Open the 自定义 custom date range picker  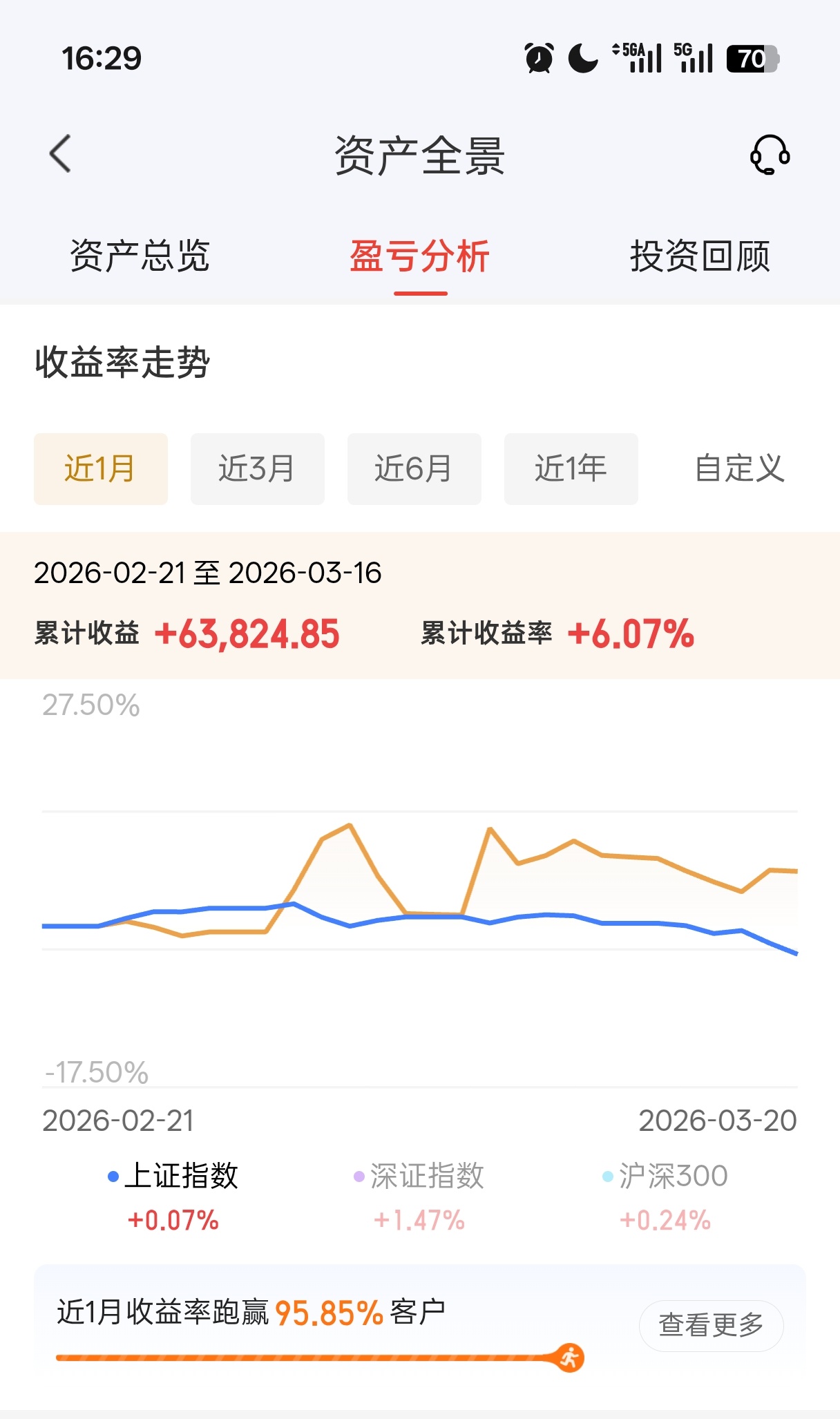(x=738, y=468)
